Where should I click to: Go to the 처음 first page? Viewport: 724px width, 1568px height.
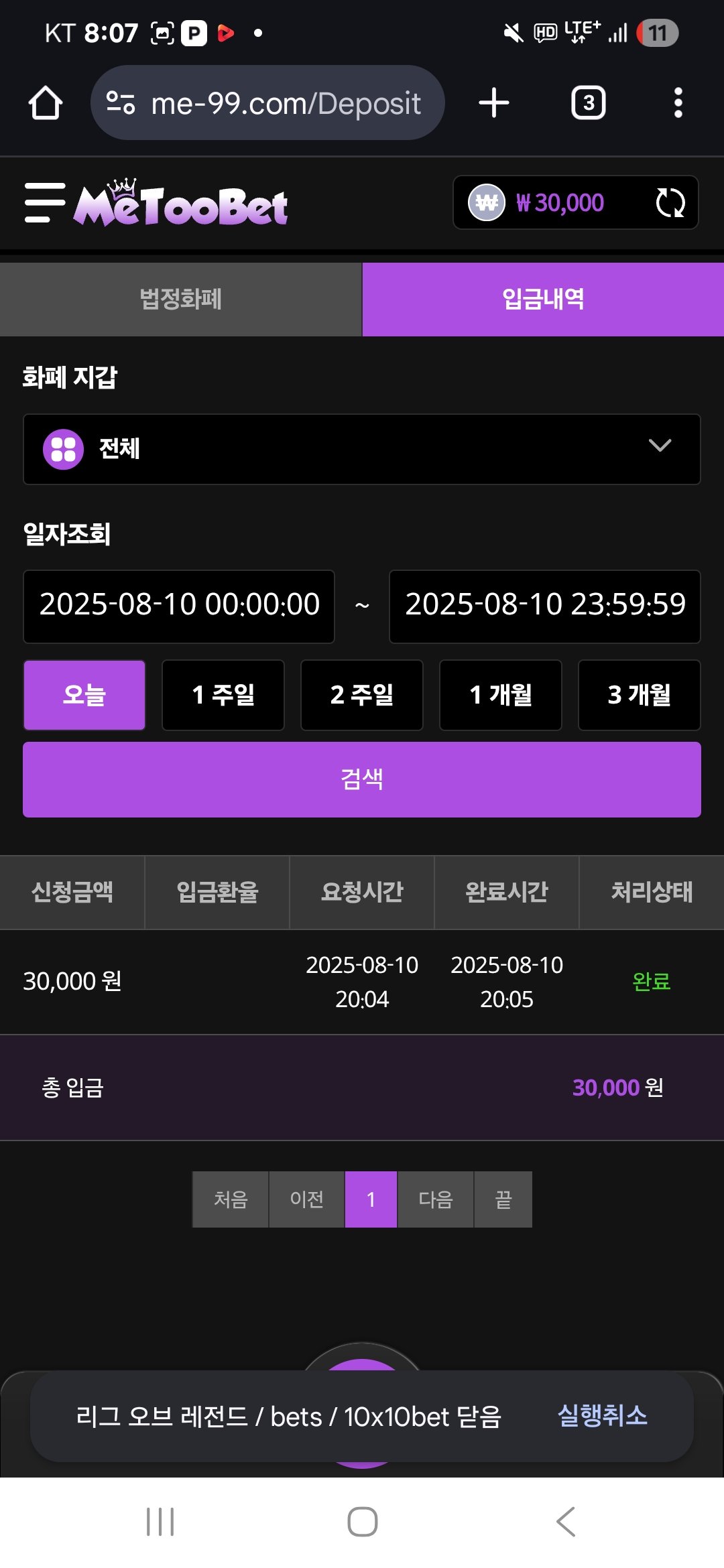click(231, 1199)
